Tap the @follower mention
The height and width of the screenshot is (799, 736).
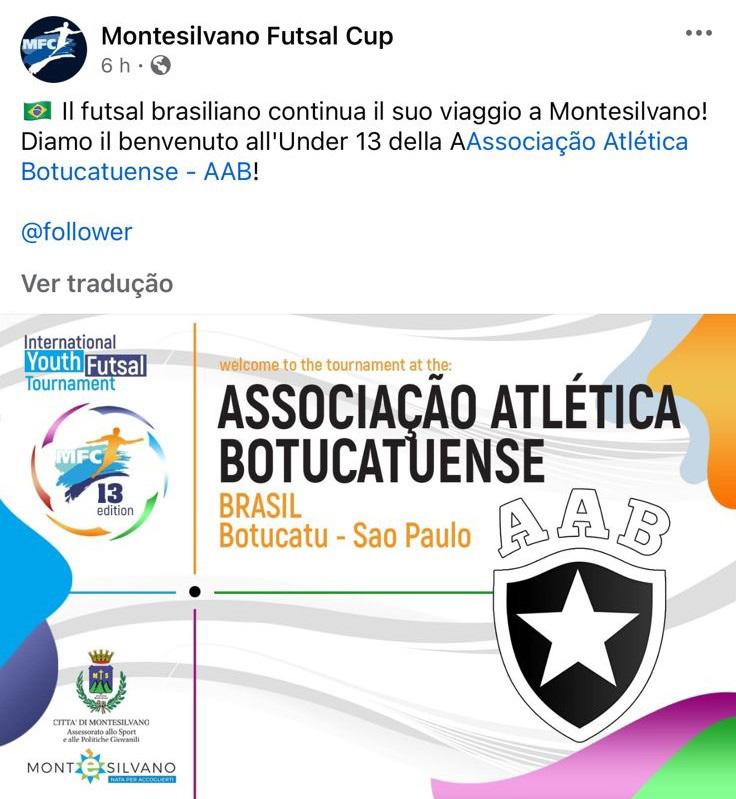[x=76, y=232]
